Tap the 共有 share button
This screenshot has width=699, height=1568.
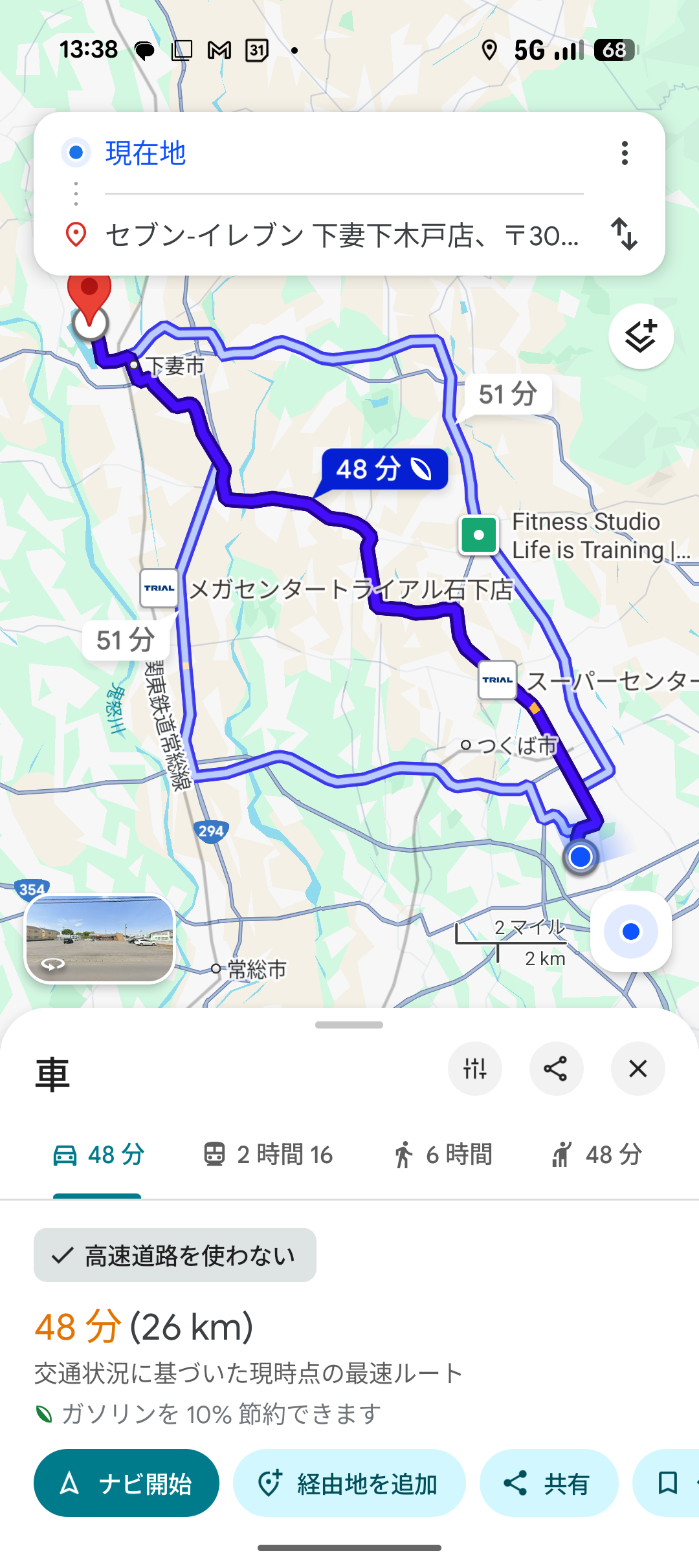548,1483
